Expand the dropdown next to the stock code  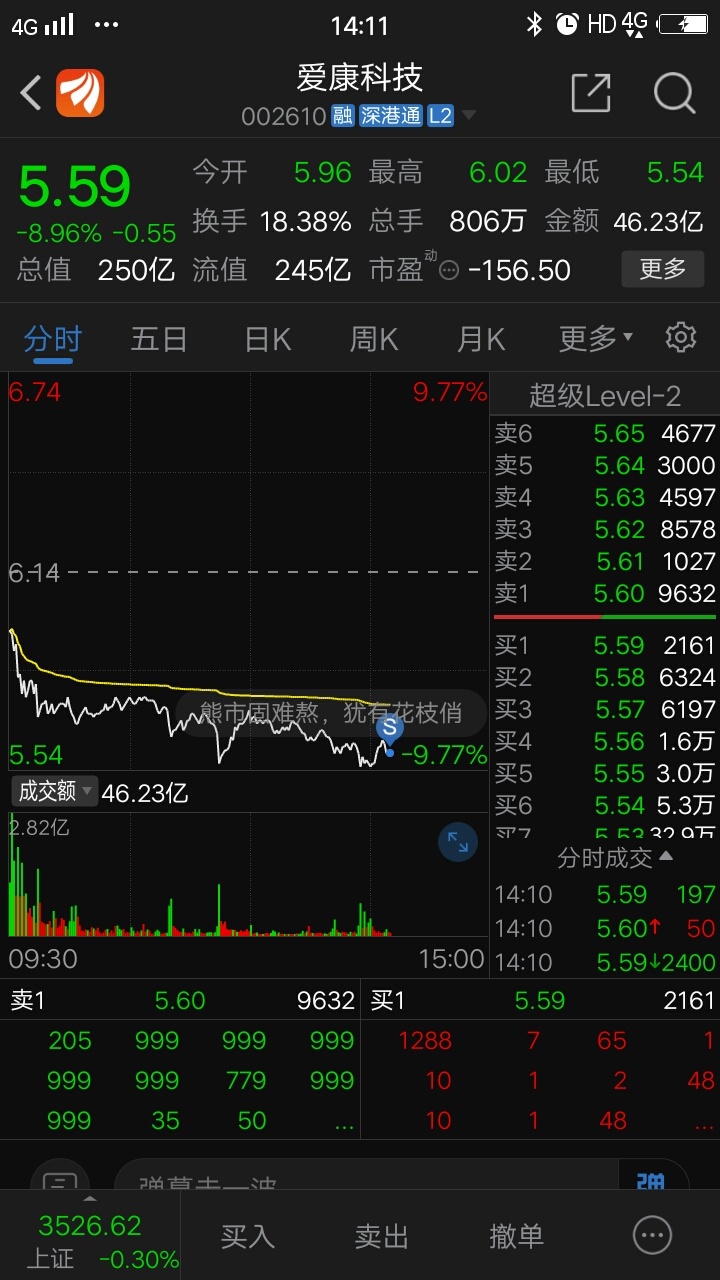point(468,116)
